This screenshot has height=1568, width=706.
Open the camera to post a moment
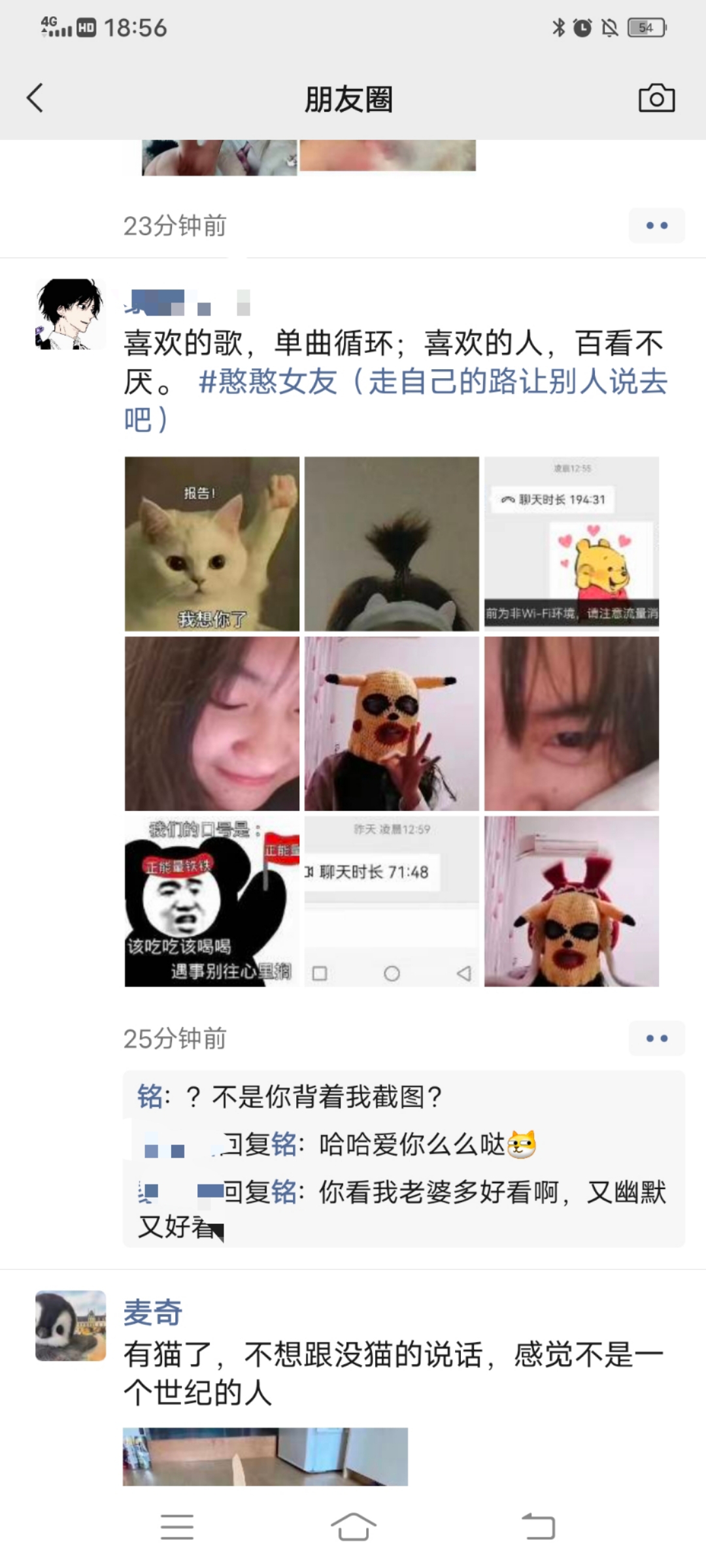(656, 99)
